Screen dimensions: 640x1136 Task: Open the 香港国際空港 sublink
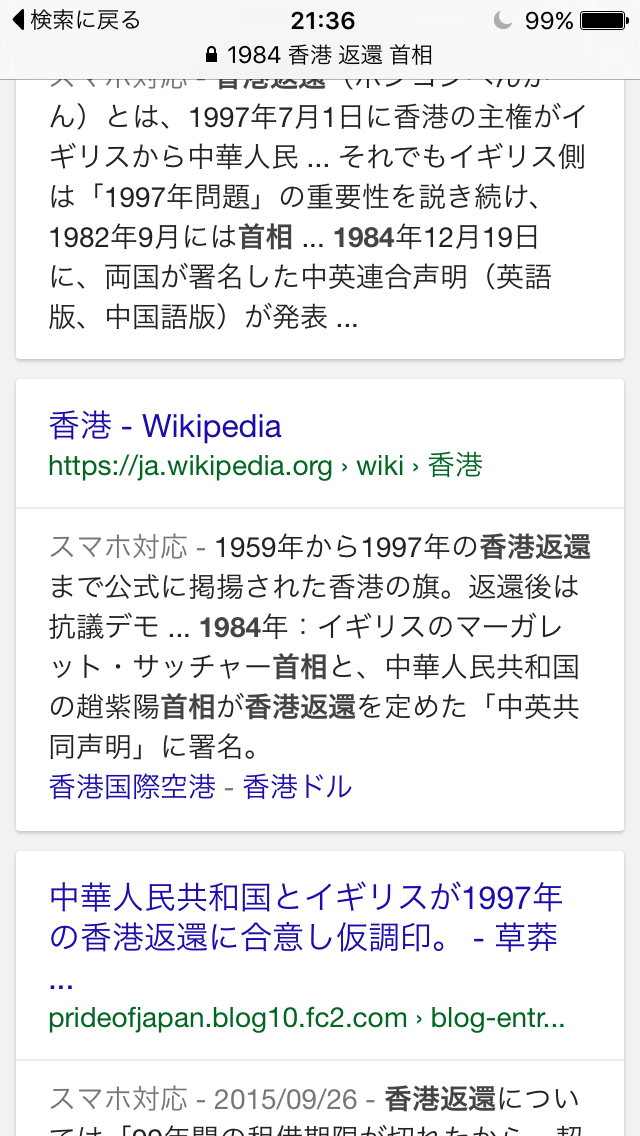click(x=132, y=787)
